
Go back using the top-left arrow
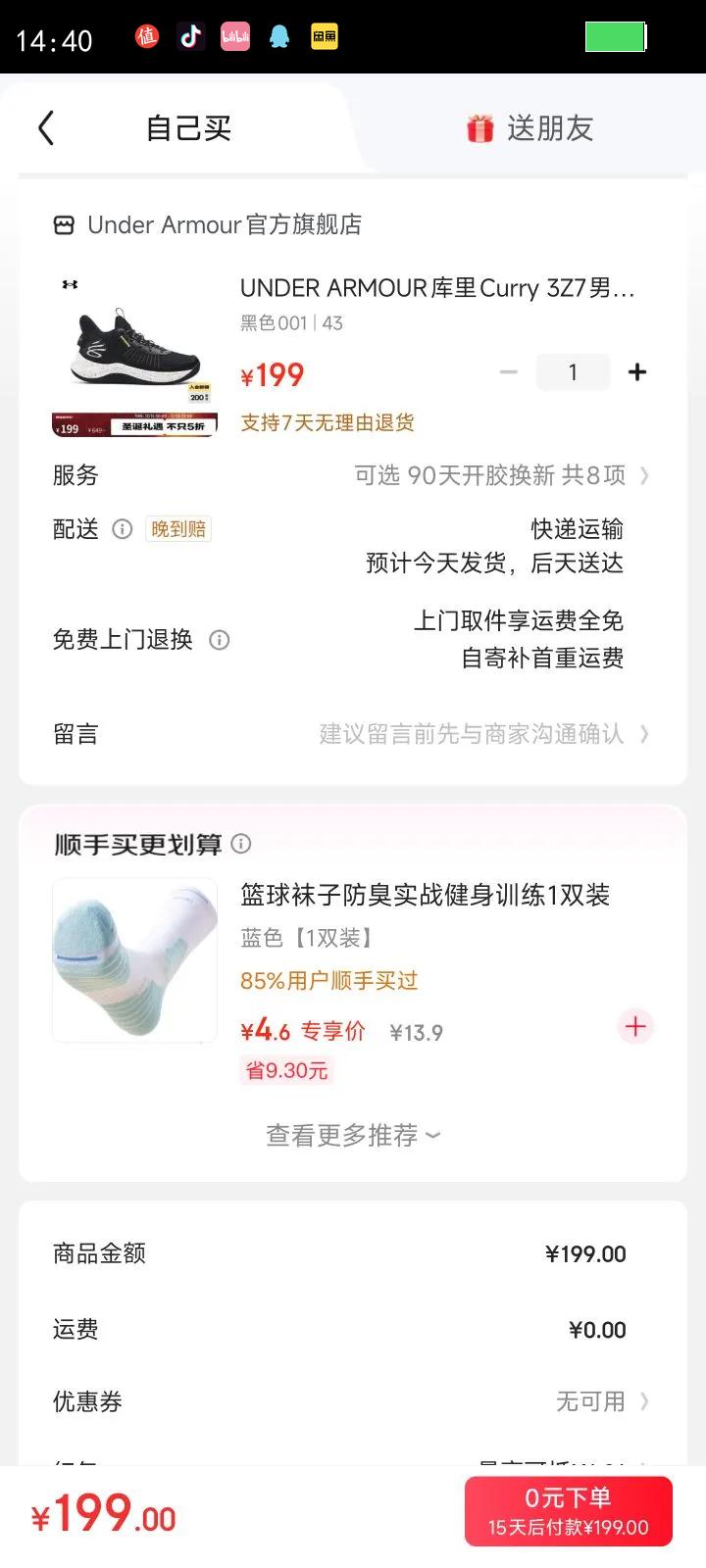pyautogui.click(x=46, y=128)
